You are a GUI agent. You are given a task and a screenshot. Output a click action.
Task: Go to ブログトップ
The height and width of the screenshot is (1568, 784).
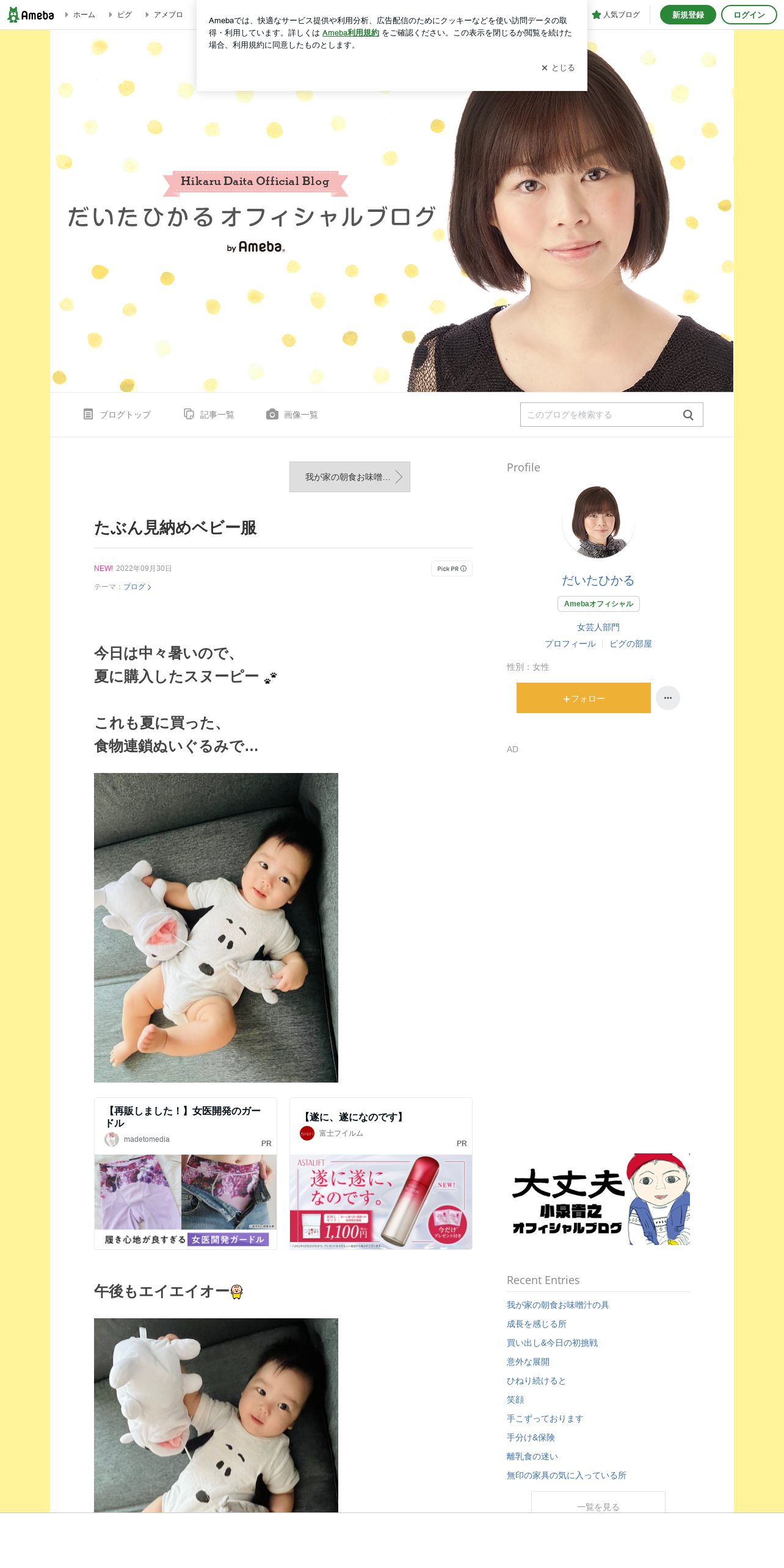[117, 415]
